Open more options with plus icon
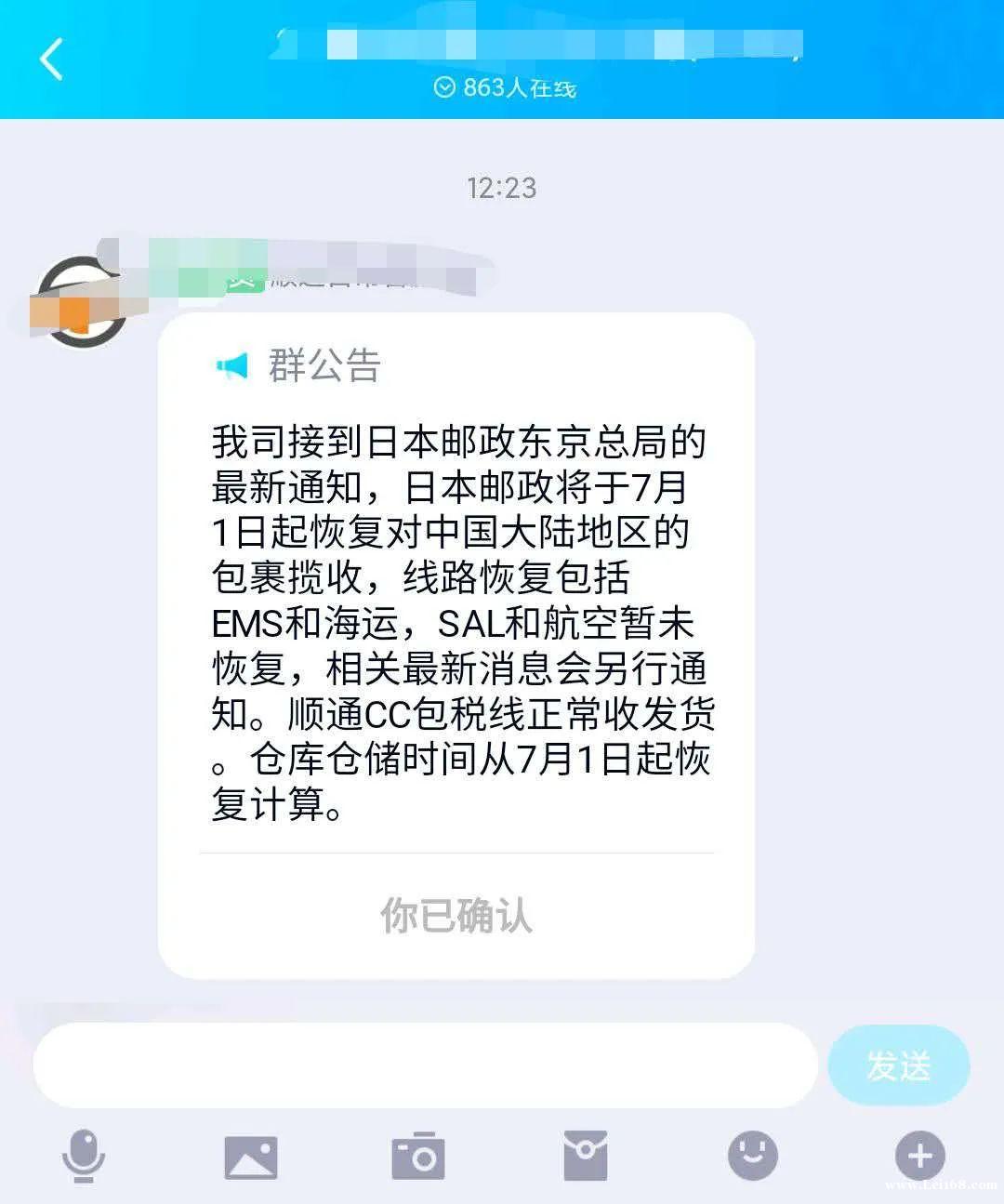The image size is (1004, 1204). click(x=919, y=1156)
